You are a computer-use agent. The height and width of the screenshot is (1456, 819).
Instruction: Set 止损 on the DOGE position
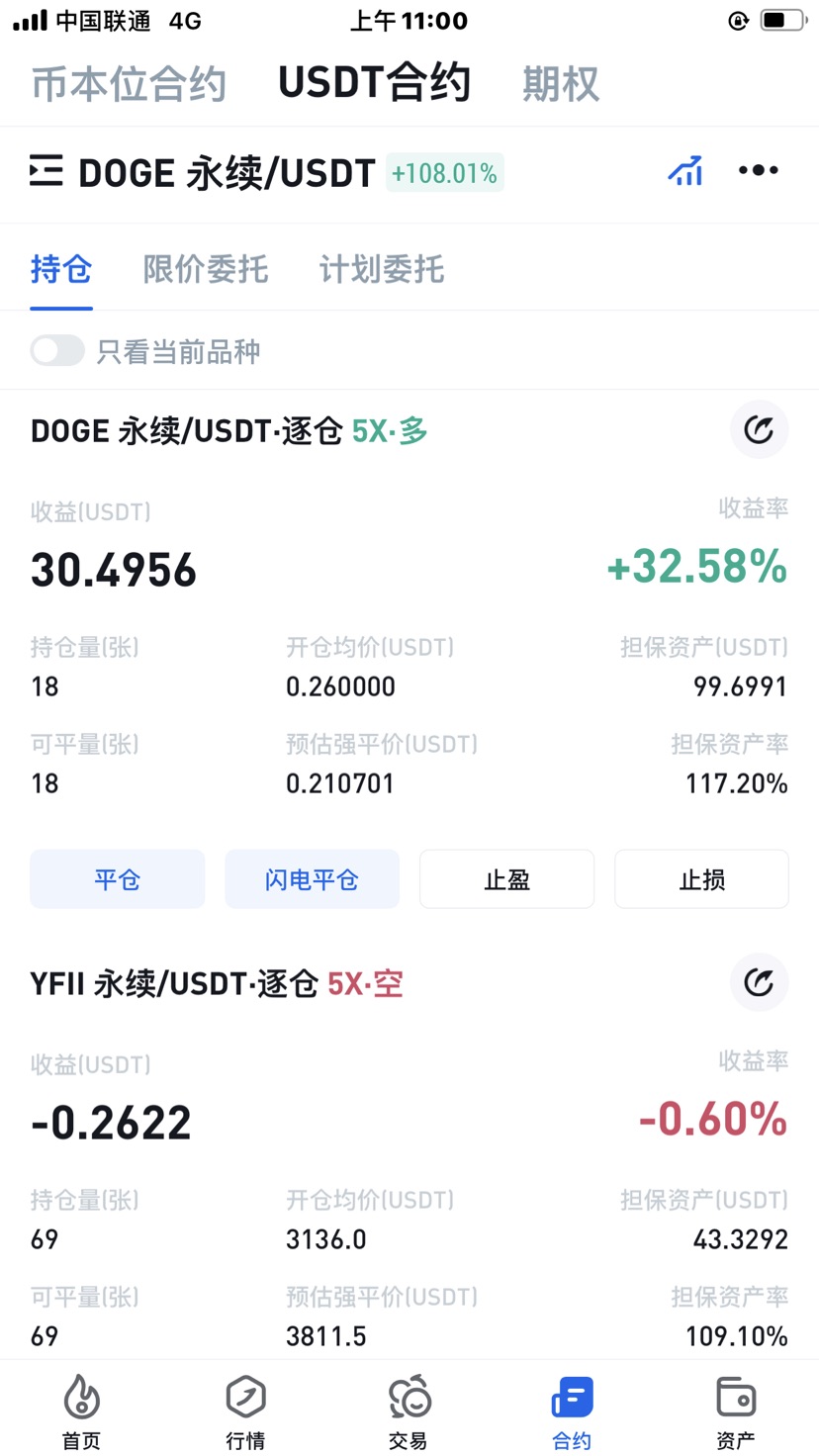coord(701,879)
